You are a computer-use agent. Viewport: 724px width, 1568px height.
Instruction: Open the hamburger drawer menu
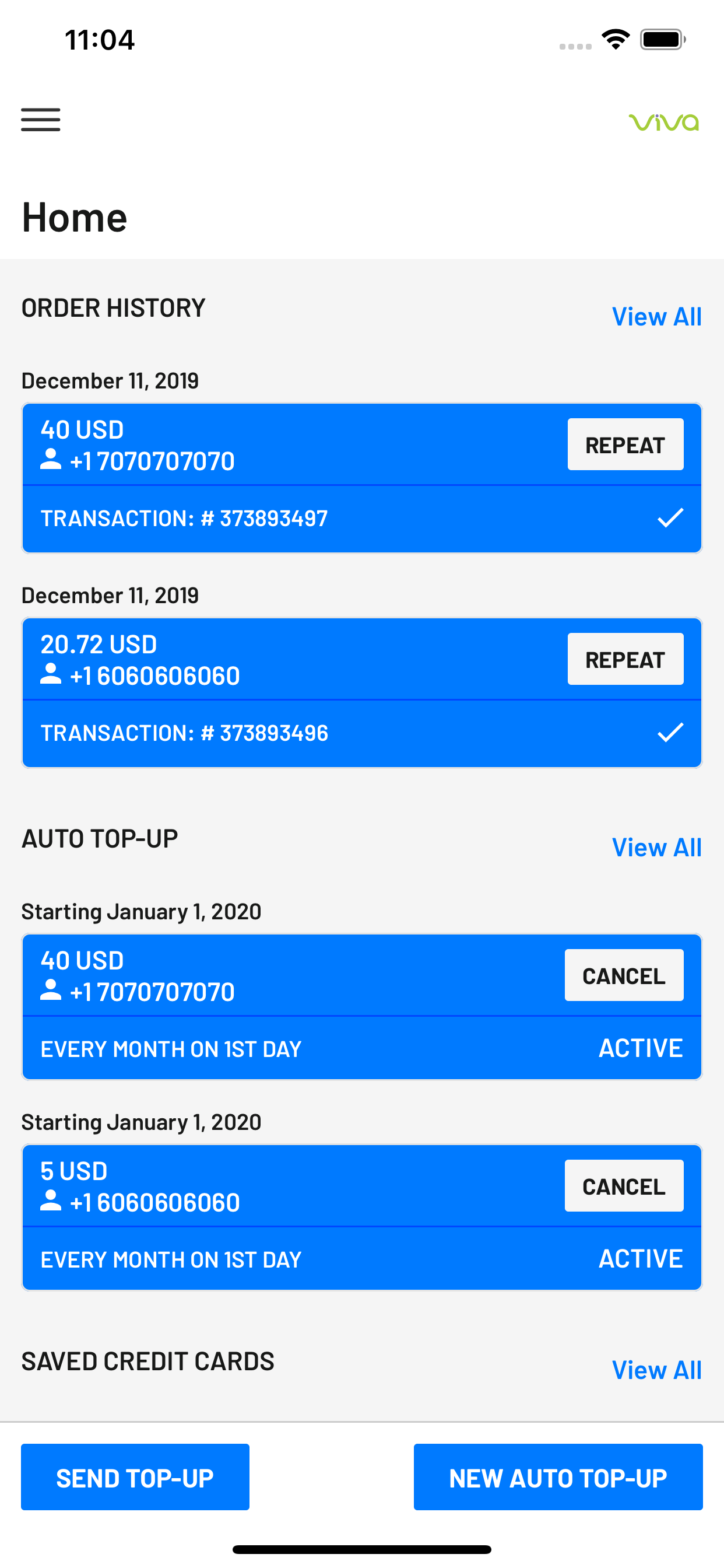(x=41, y=120)
